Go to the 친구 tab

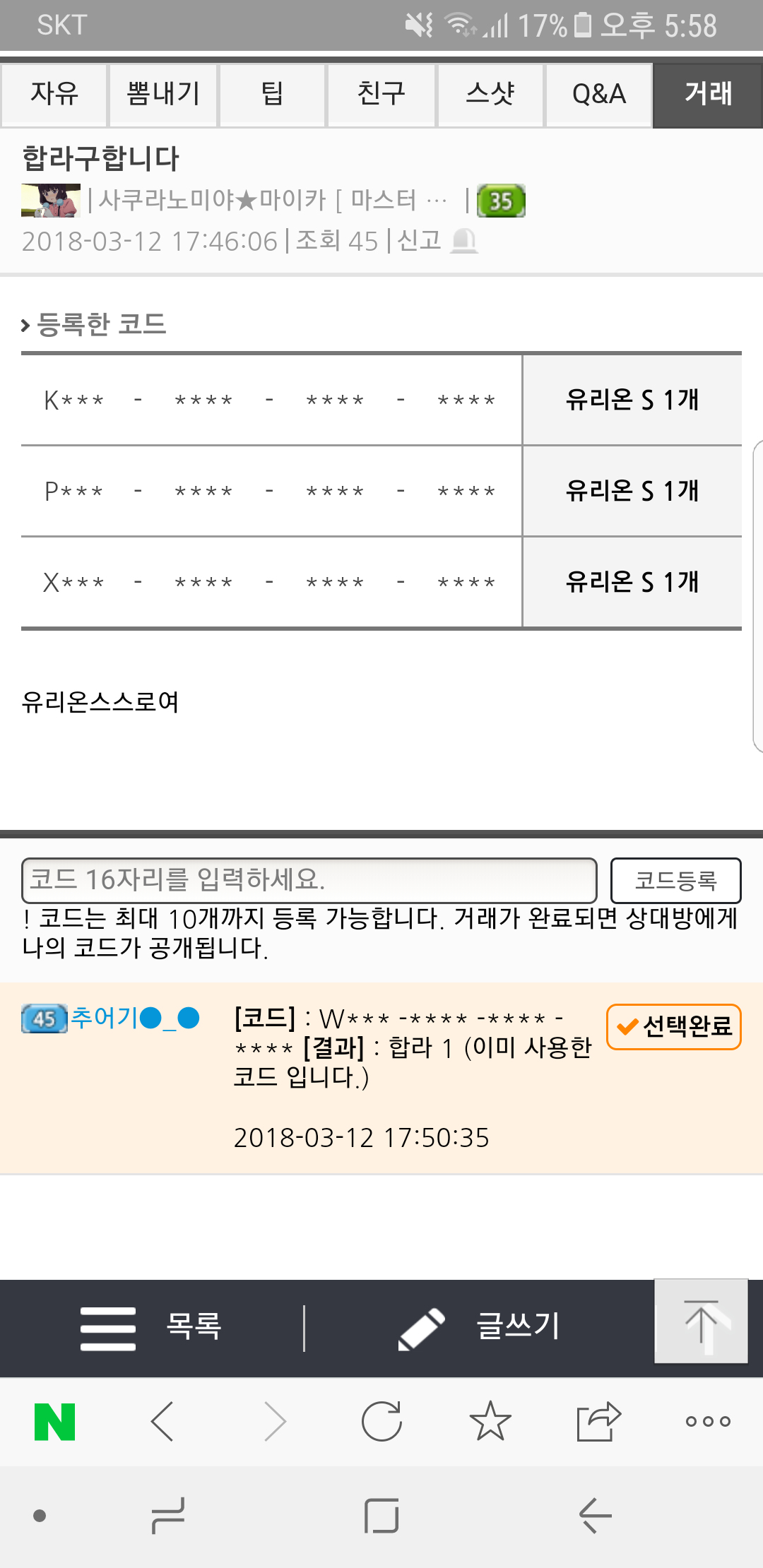[381, 95]
